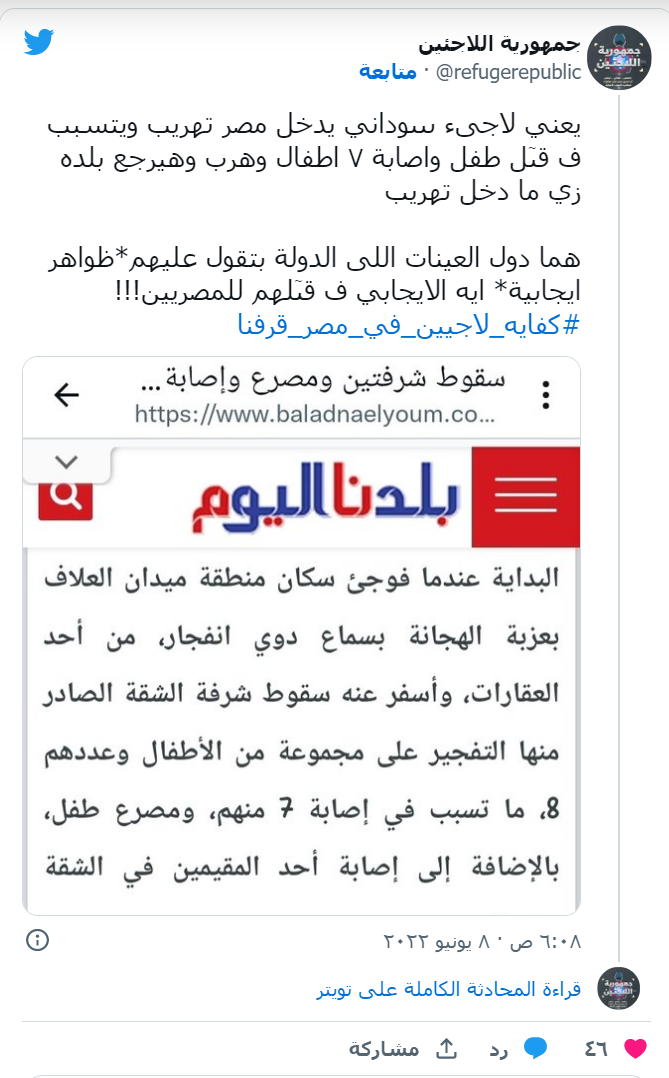Viewport: 669px width, 1078px height.
Task: Open the Twitter bird logo link
Action: click(x=39, y=43)
